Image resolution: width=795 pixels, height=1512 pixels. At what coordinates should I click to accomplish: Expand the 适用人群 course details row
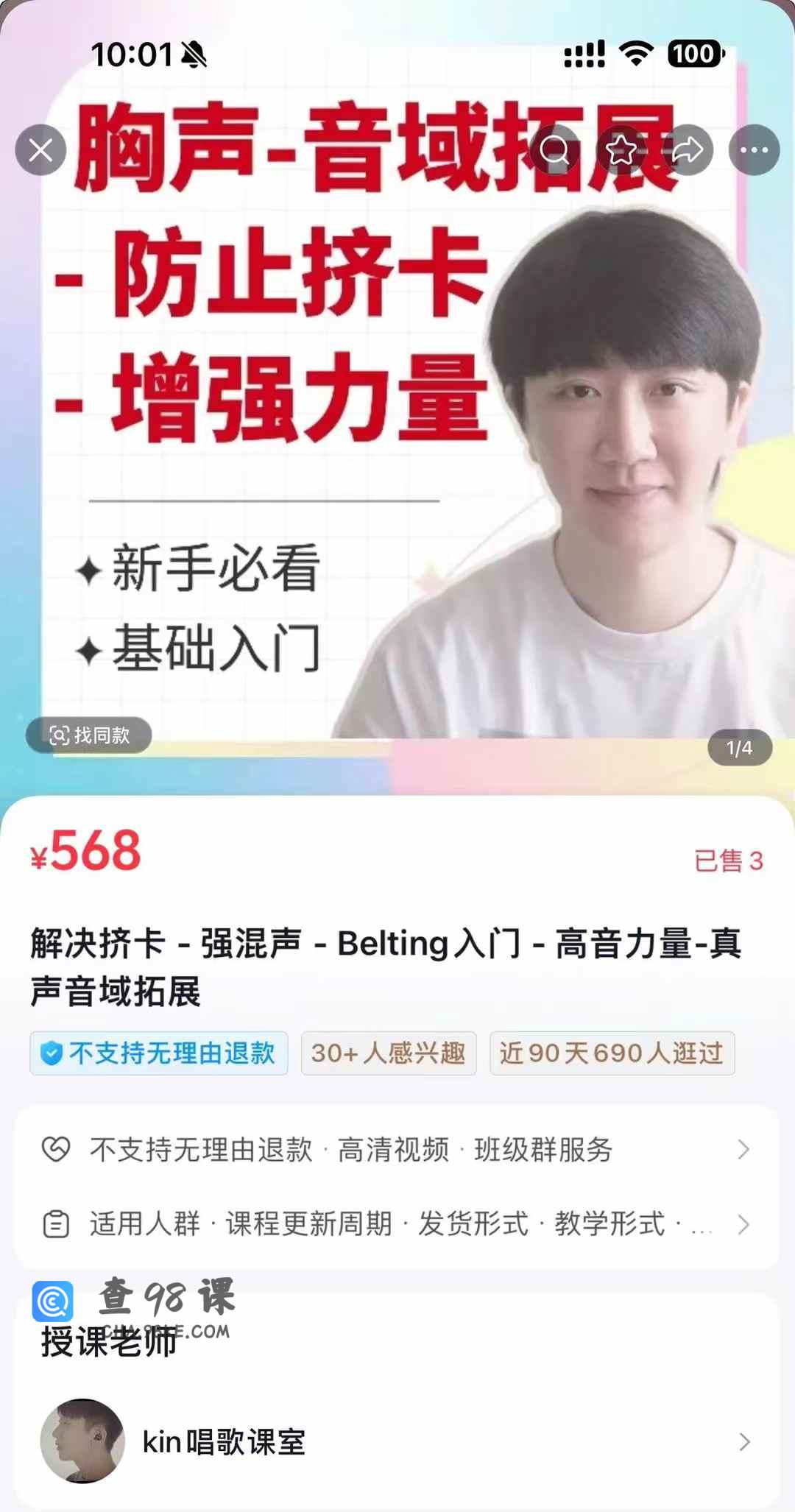(397, 1224)
